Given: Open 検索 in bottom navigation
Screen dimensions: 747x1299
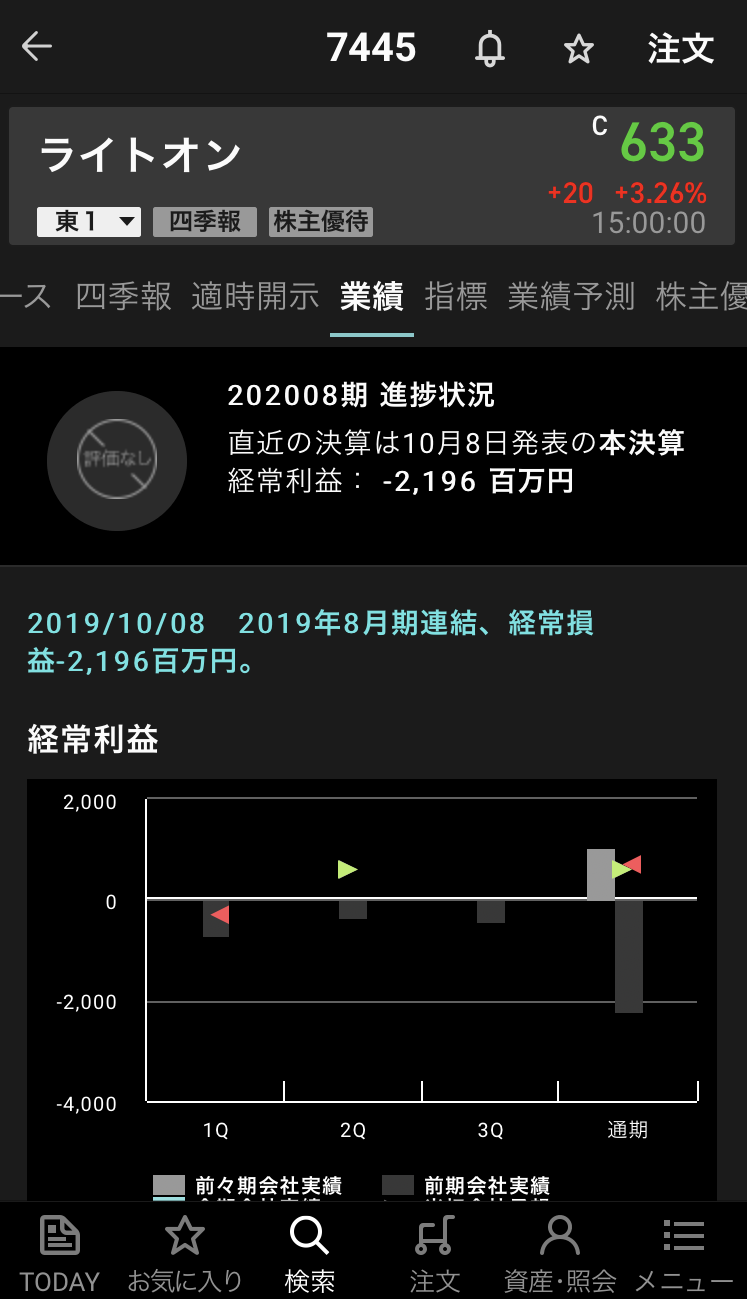Looking at the screenshot, I should pos(310,1251).
